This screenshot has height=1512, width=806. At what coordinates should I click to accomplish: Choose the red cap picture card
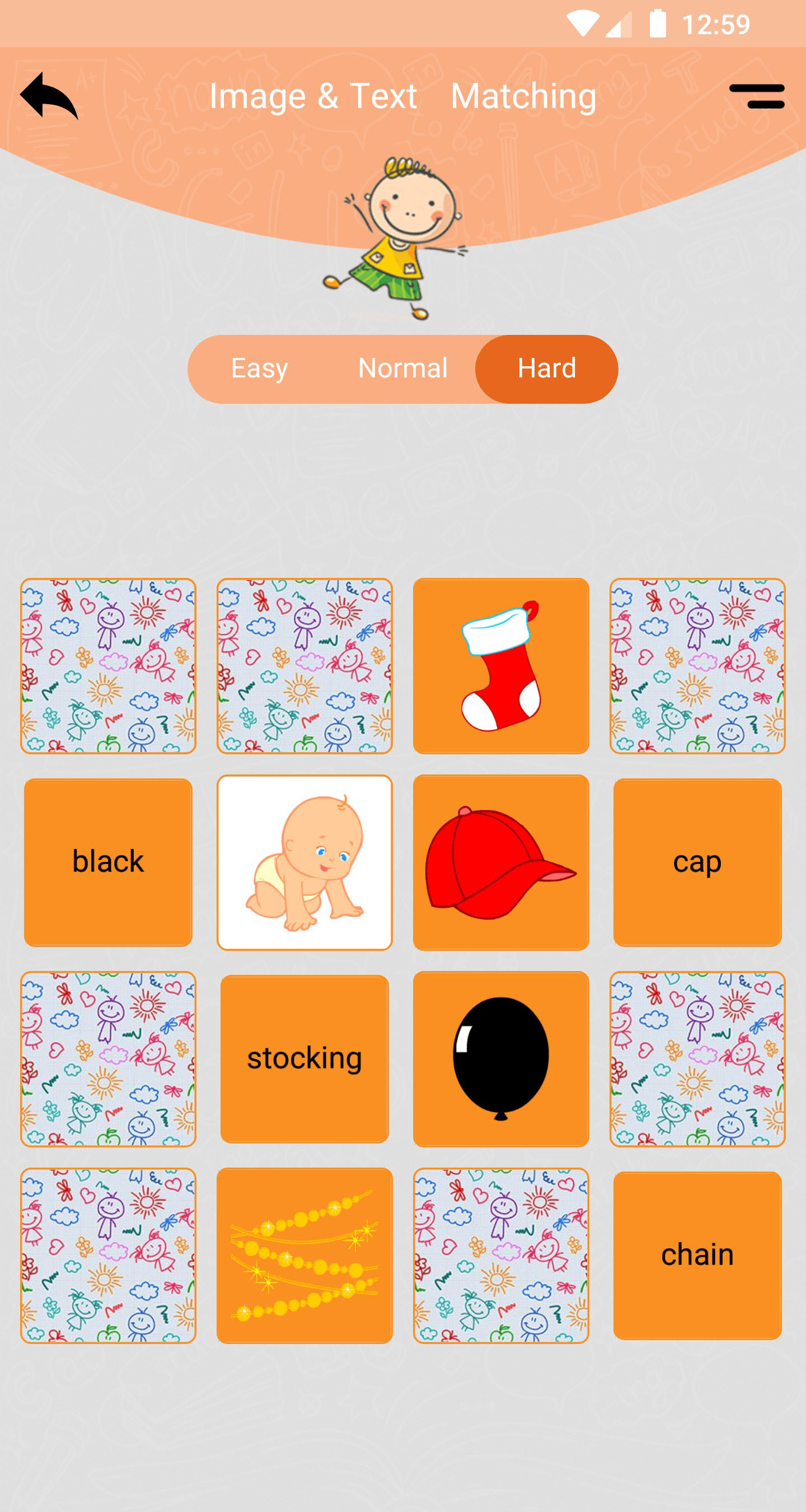(500, 862)
